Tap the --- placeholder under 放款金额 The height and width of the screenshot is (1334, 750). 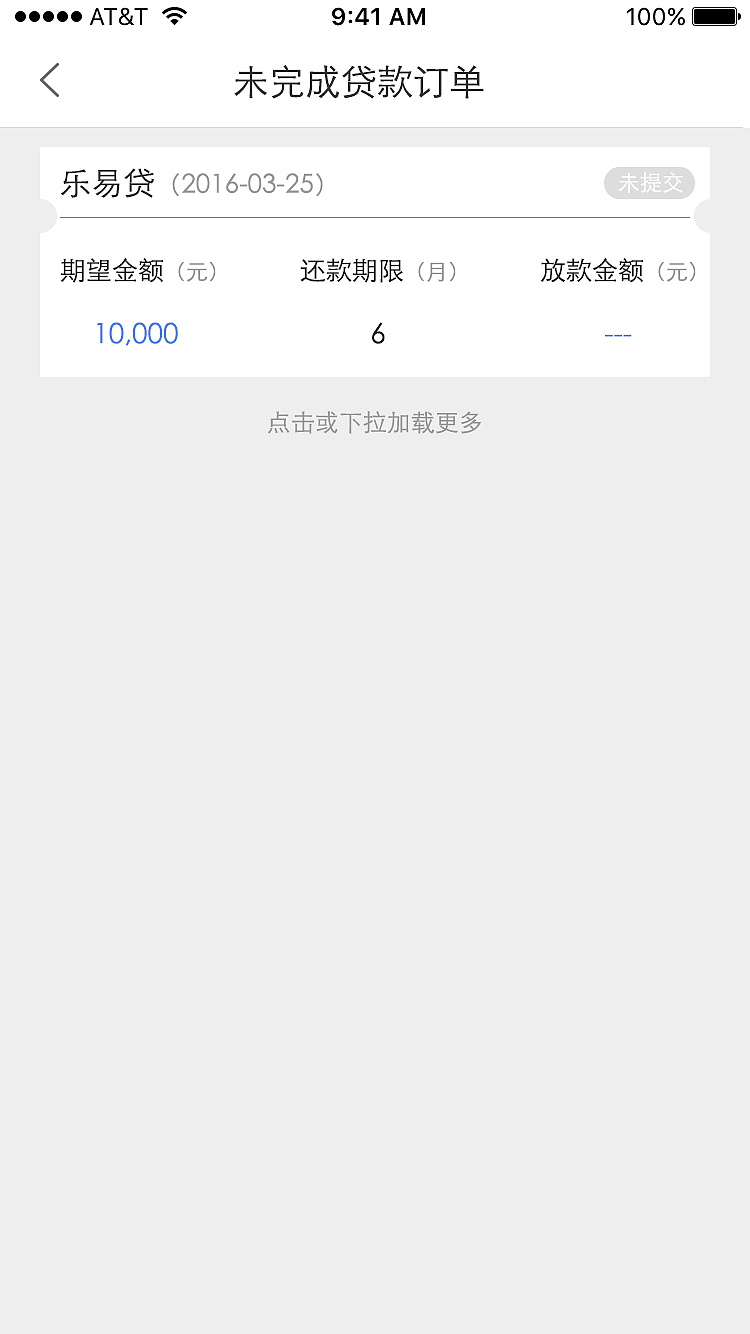pos(618,336)
